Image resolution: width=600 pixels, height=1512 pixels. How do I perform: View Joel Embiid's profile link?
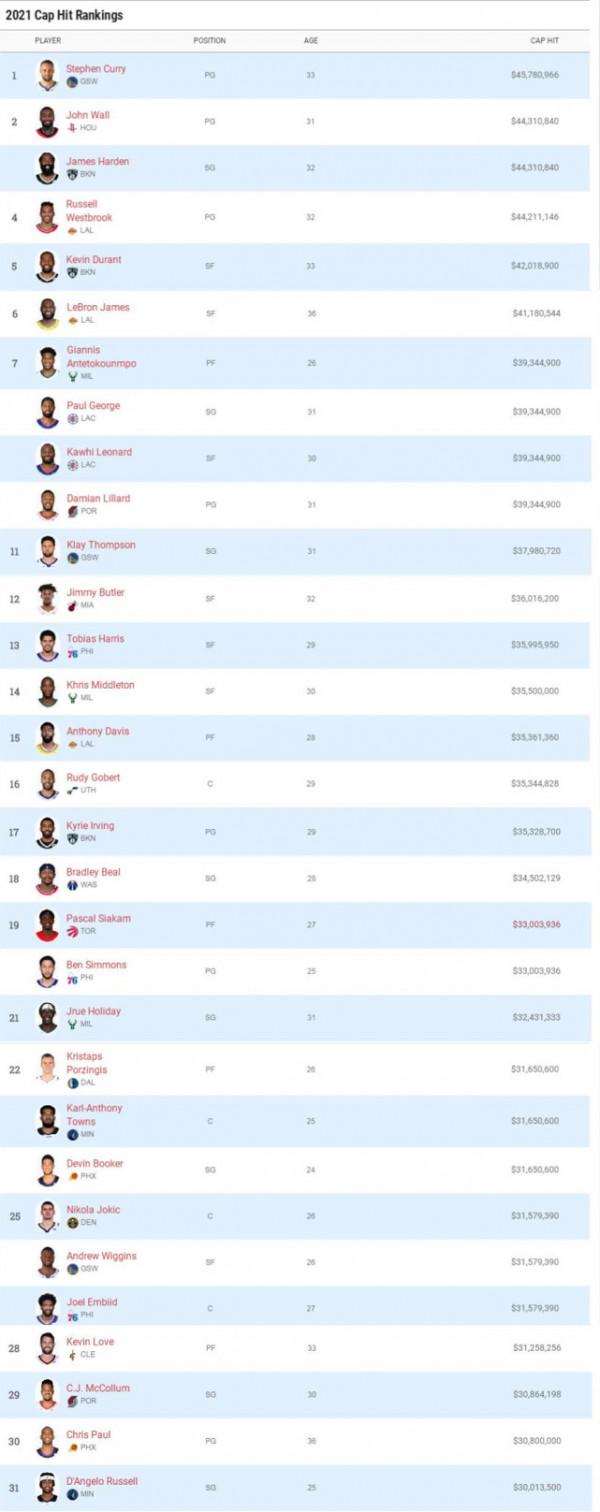click(x=91, y=1302)
